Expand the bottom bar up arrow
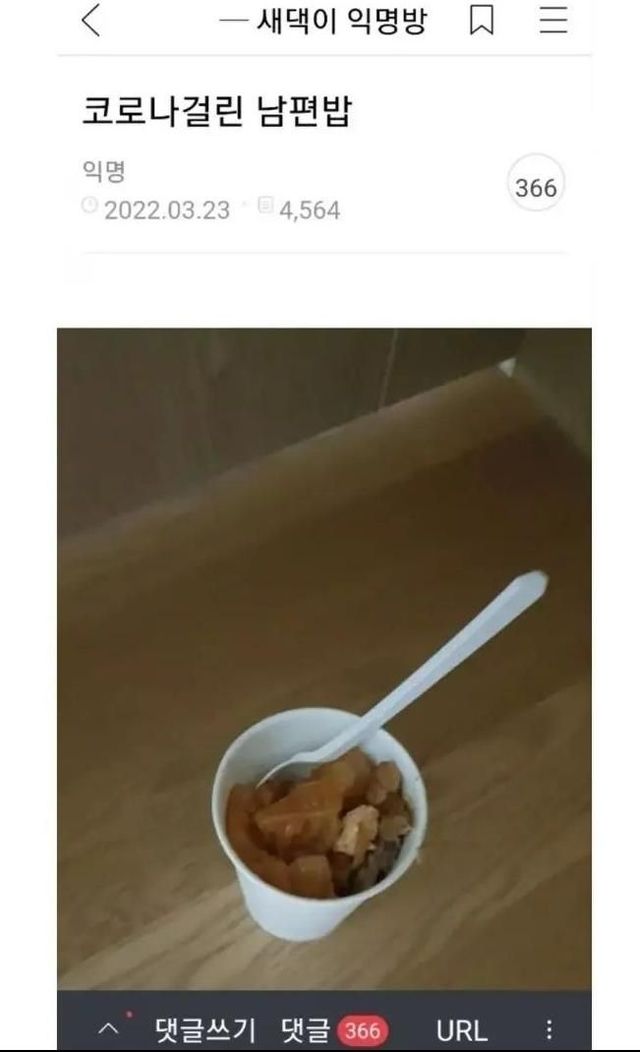This screenshot has width=640, height=1052. pyautogui.click(x=111, y=1029)
